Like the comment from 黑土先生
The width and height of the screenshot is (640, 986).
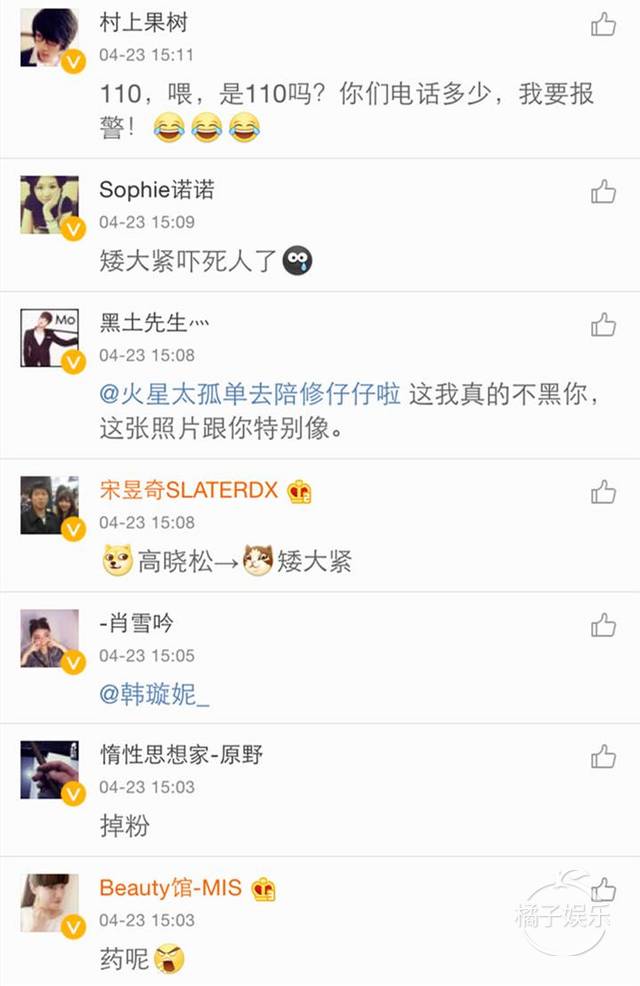[x=603, y=324]
